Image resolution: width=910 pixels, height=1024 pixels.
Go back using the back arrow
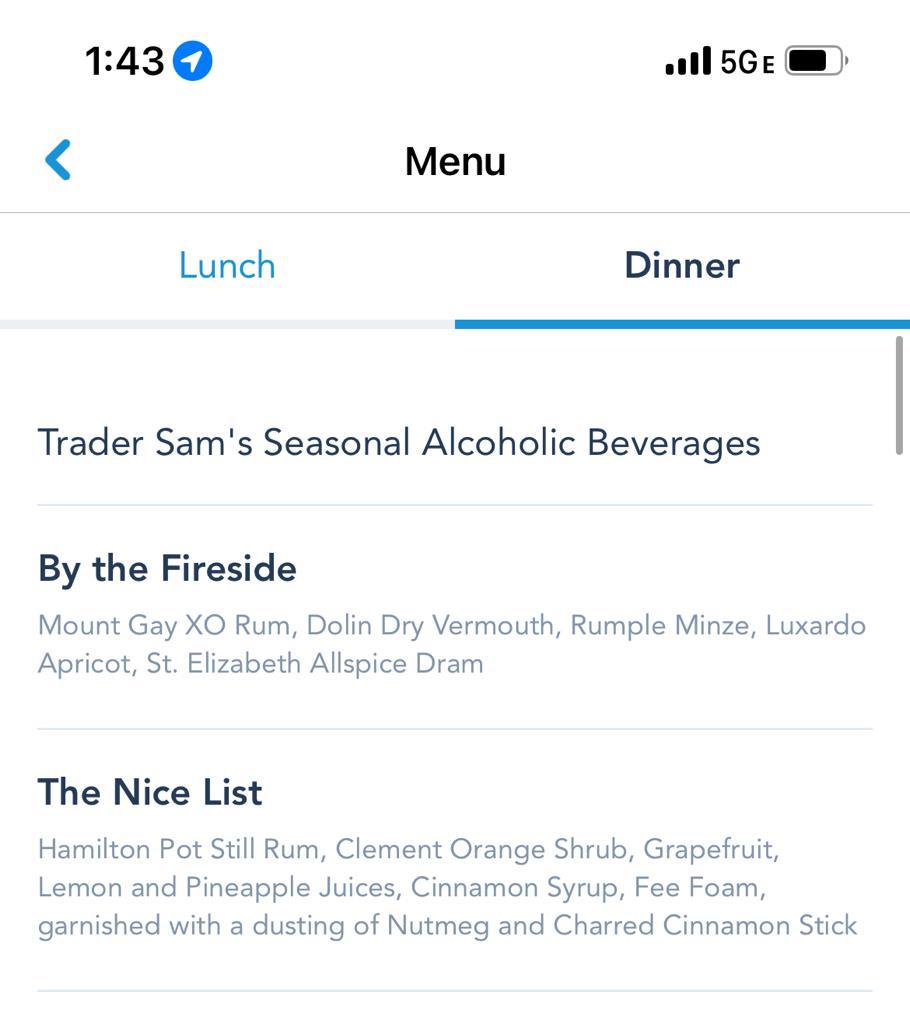(x=59, y=160)
